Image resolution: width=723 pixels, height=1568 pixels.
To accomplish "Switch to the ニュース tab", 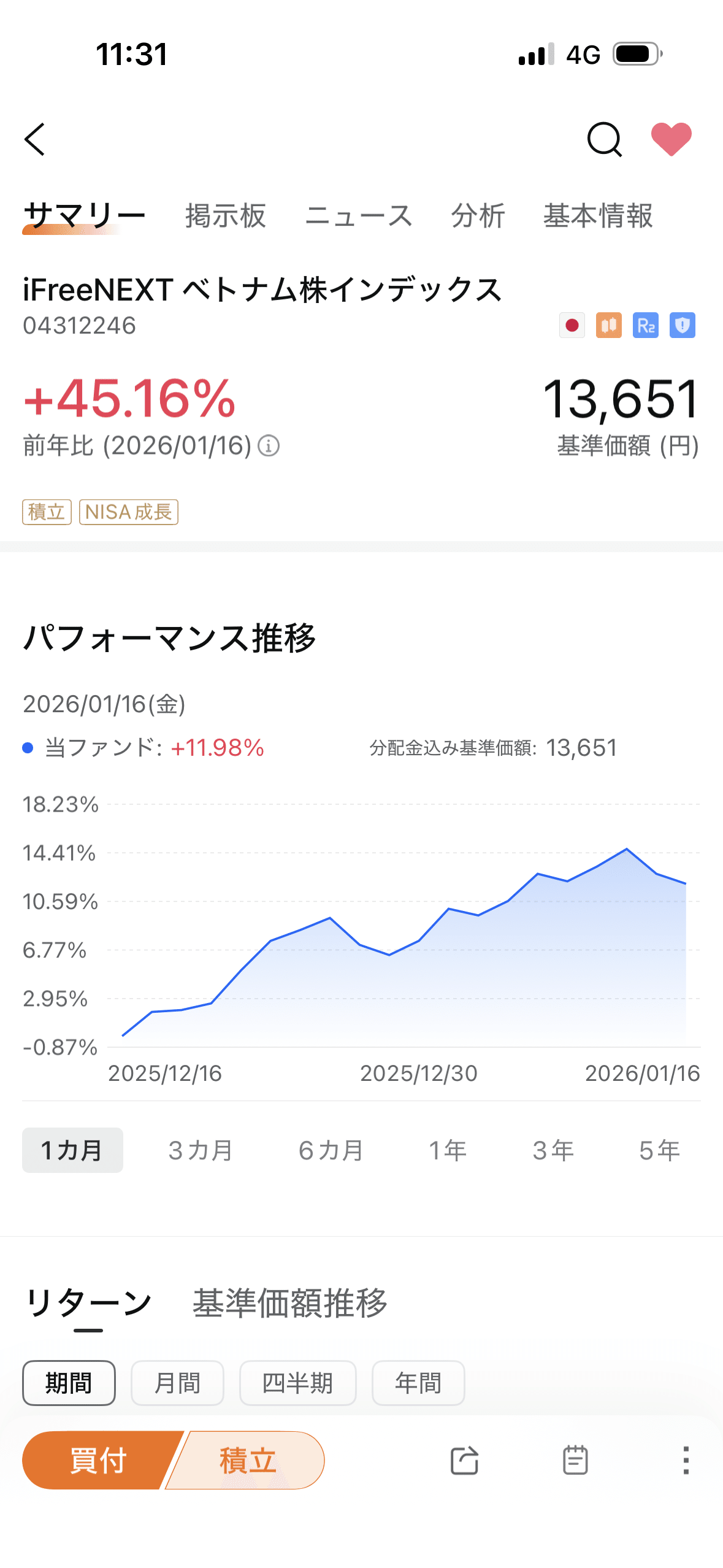I will pyautogui.click(x=361, y=216).
